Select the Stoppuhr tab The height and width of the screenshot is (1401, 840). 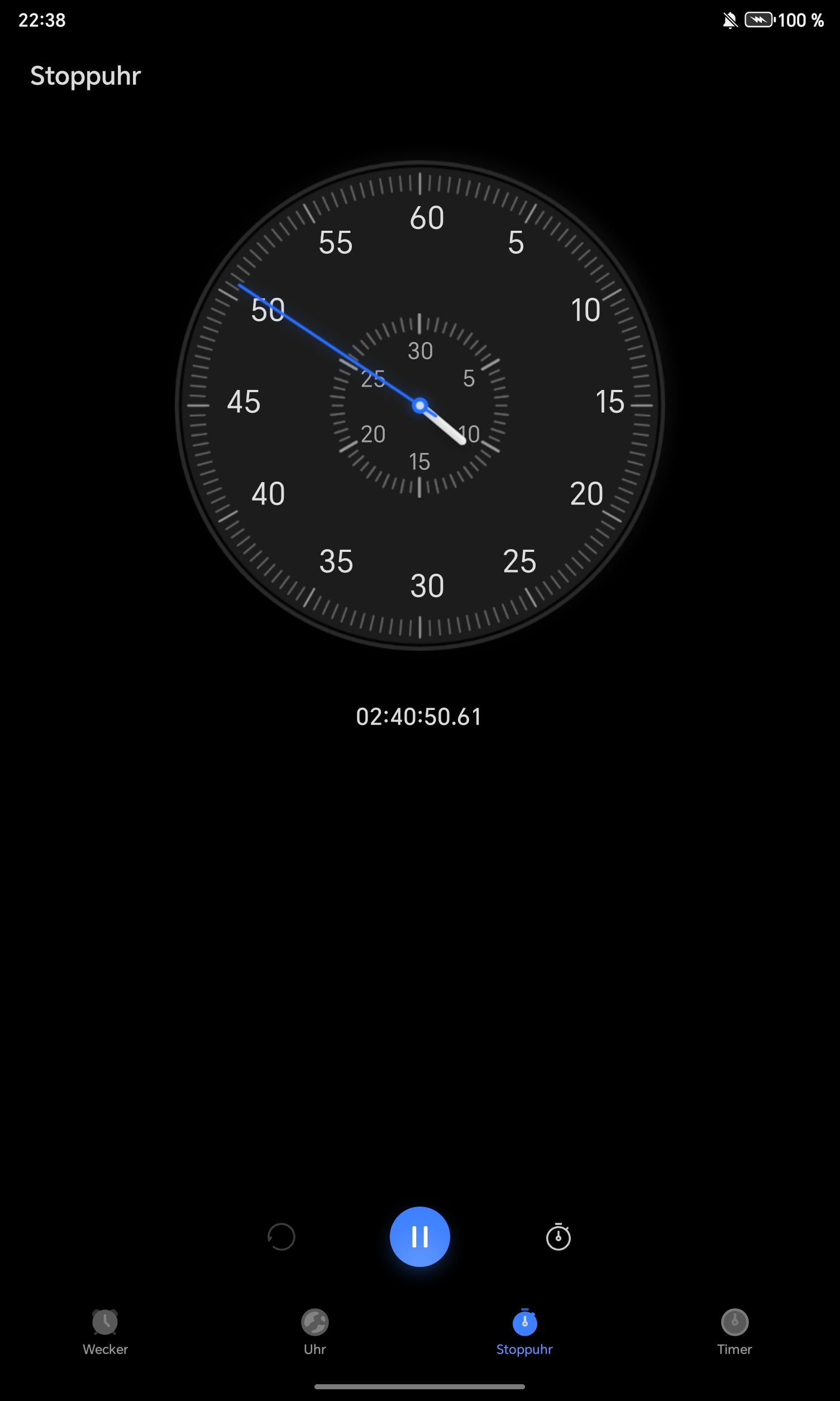click(524, 1332)
